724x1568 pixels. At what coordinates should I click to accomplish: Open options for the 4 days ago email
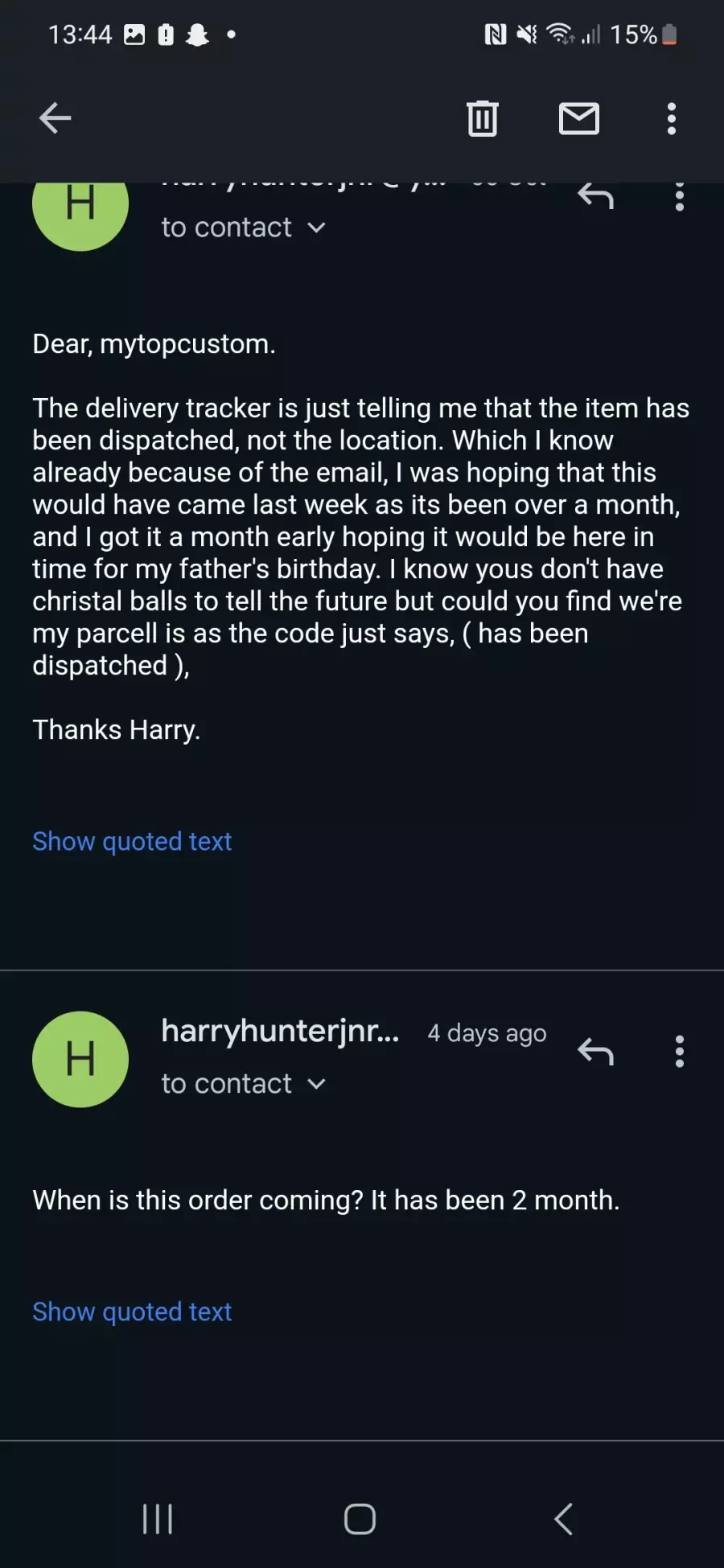(x=680, y=1051)
